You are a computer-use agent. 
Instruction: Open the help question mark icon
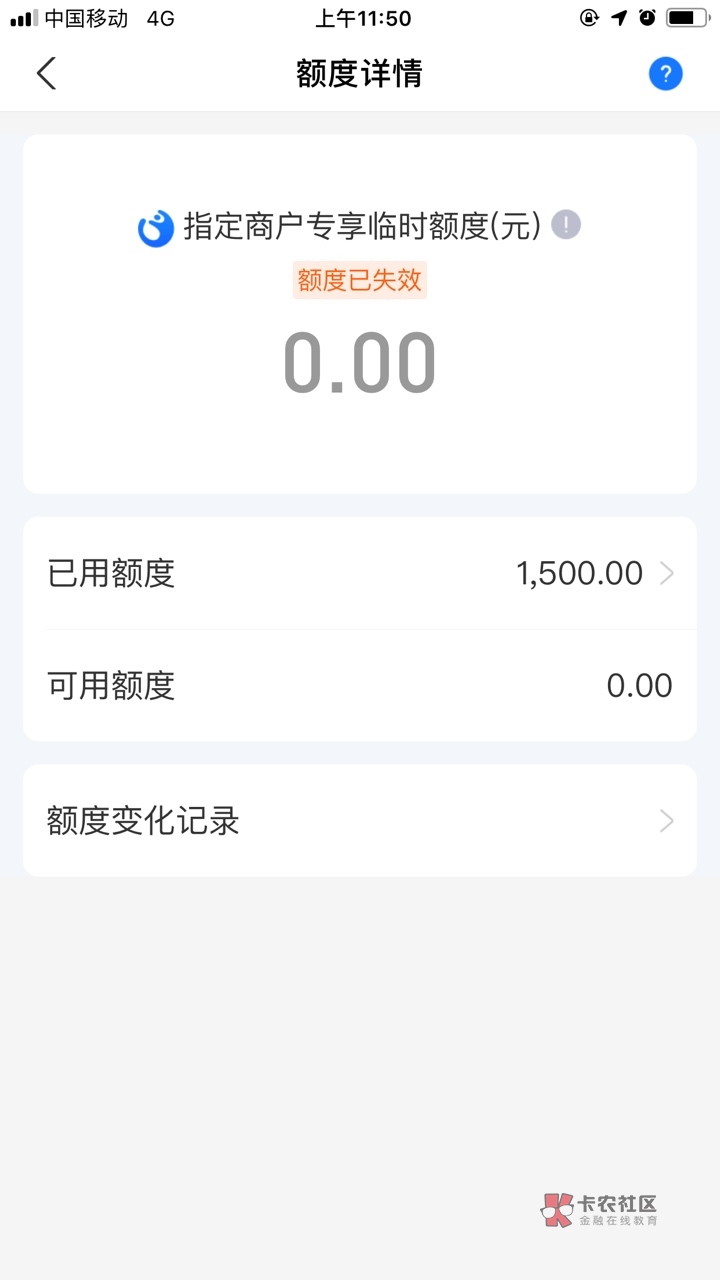pos(665,74)
